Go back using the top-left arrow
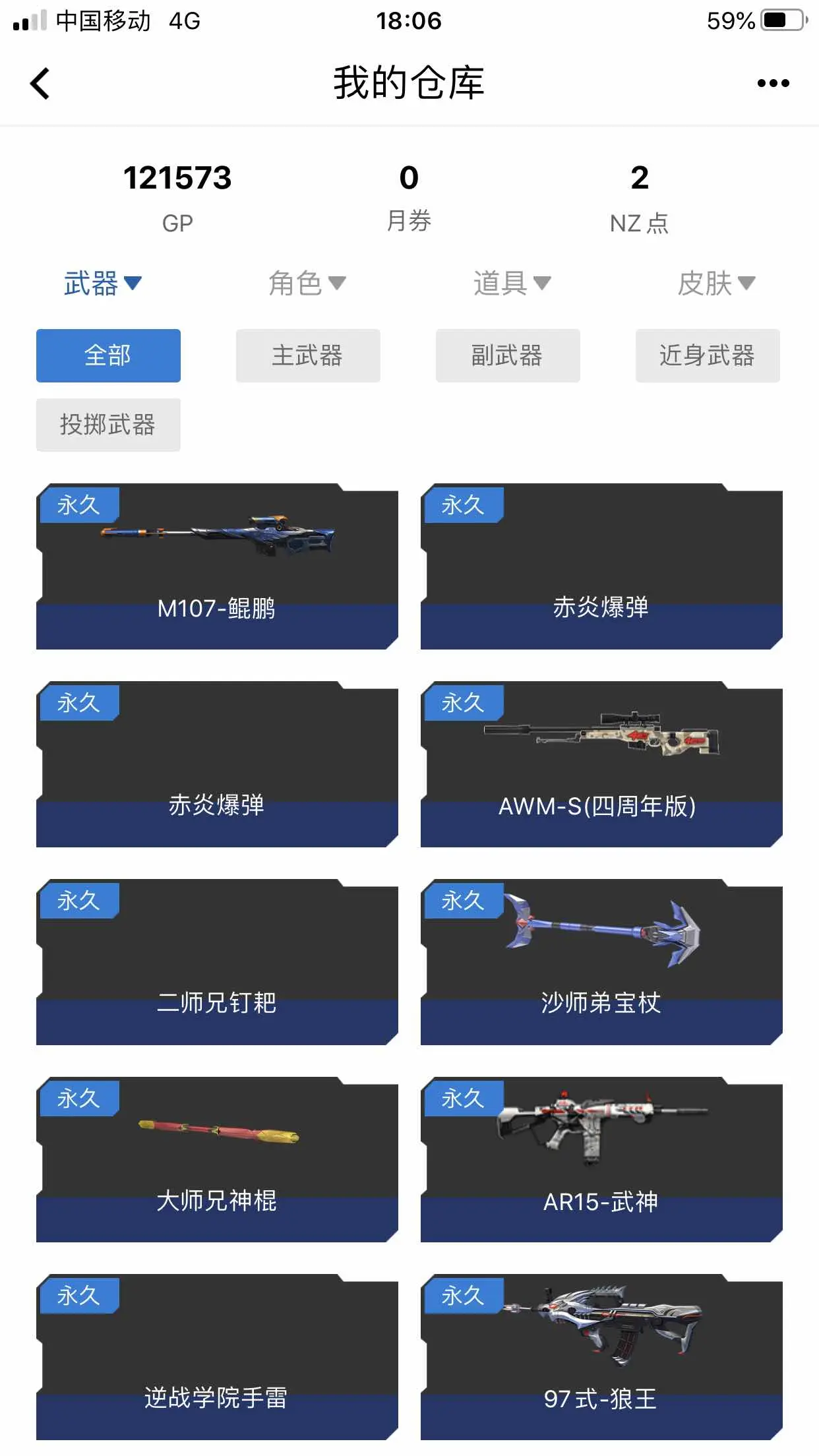 point(40,84)
